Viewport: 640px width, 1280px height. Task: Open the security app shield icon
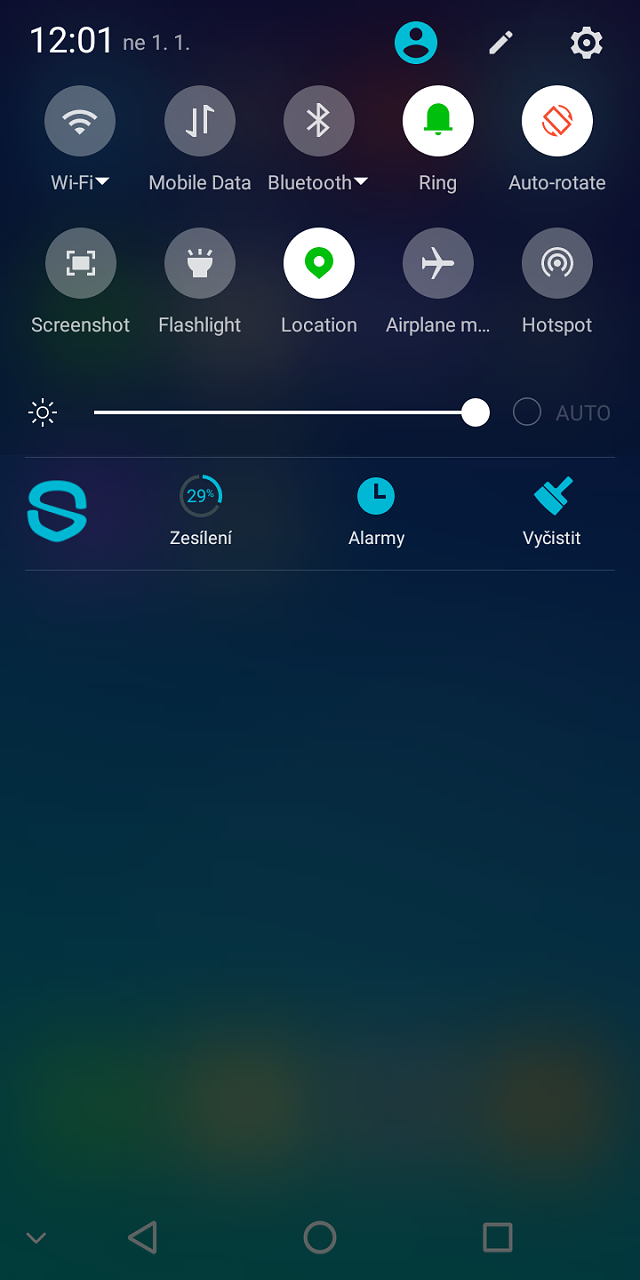click(57, 511)
